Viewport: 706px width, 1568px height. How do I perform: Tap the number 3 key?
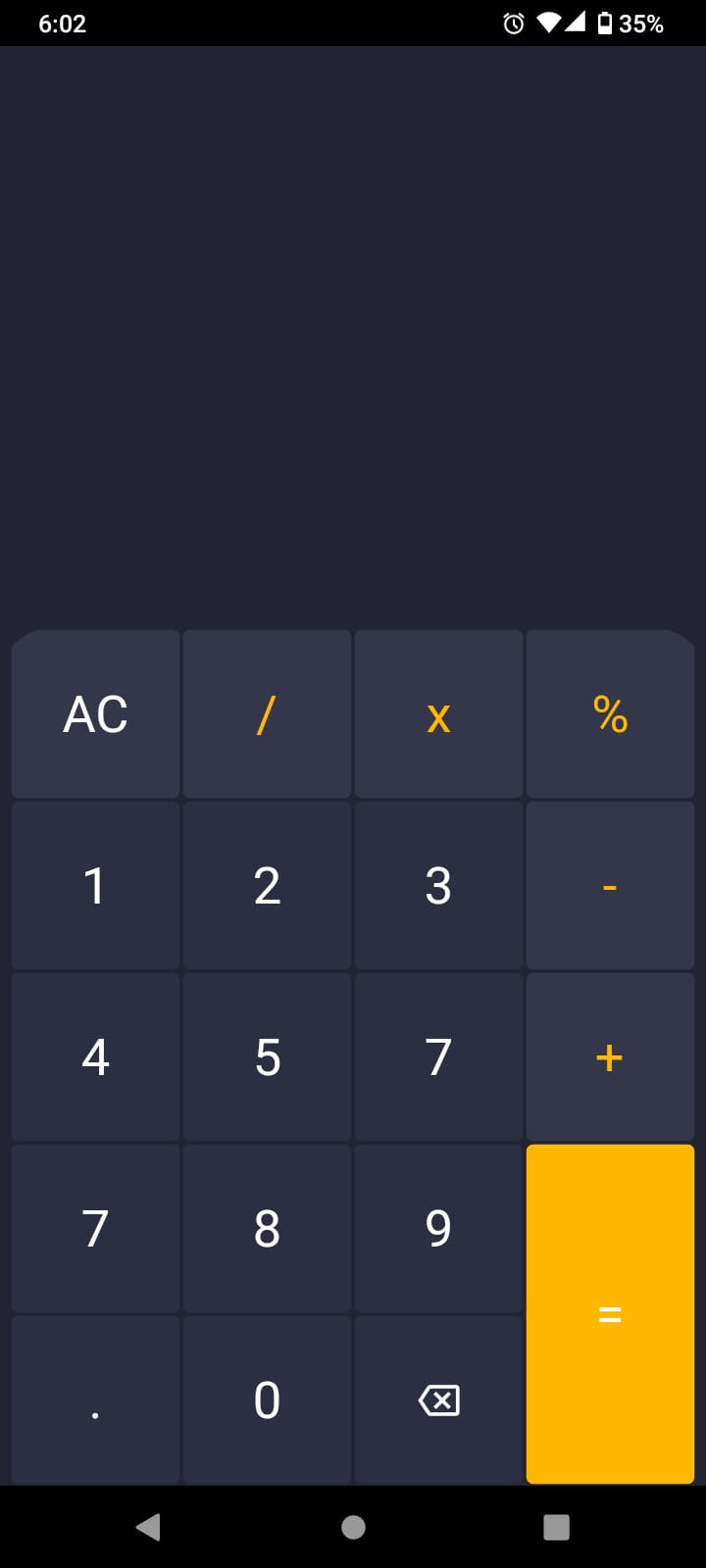[x=438, y=885]
